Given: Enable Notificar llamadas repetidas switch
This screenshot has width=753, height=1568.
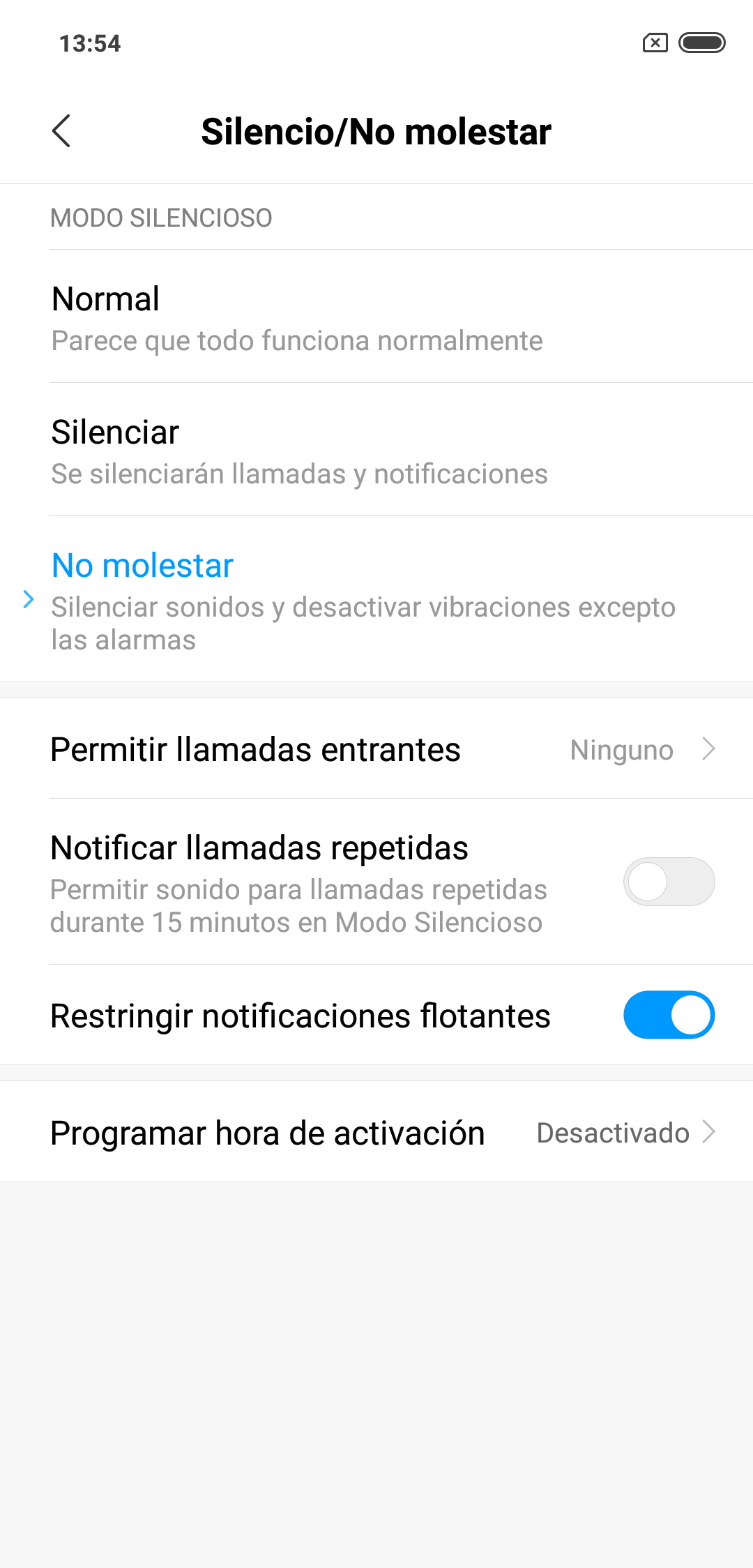Looking at the screenshot, I should pos(668,882).
